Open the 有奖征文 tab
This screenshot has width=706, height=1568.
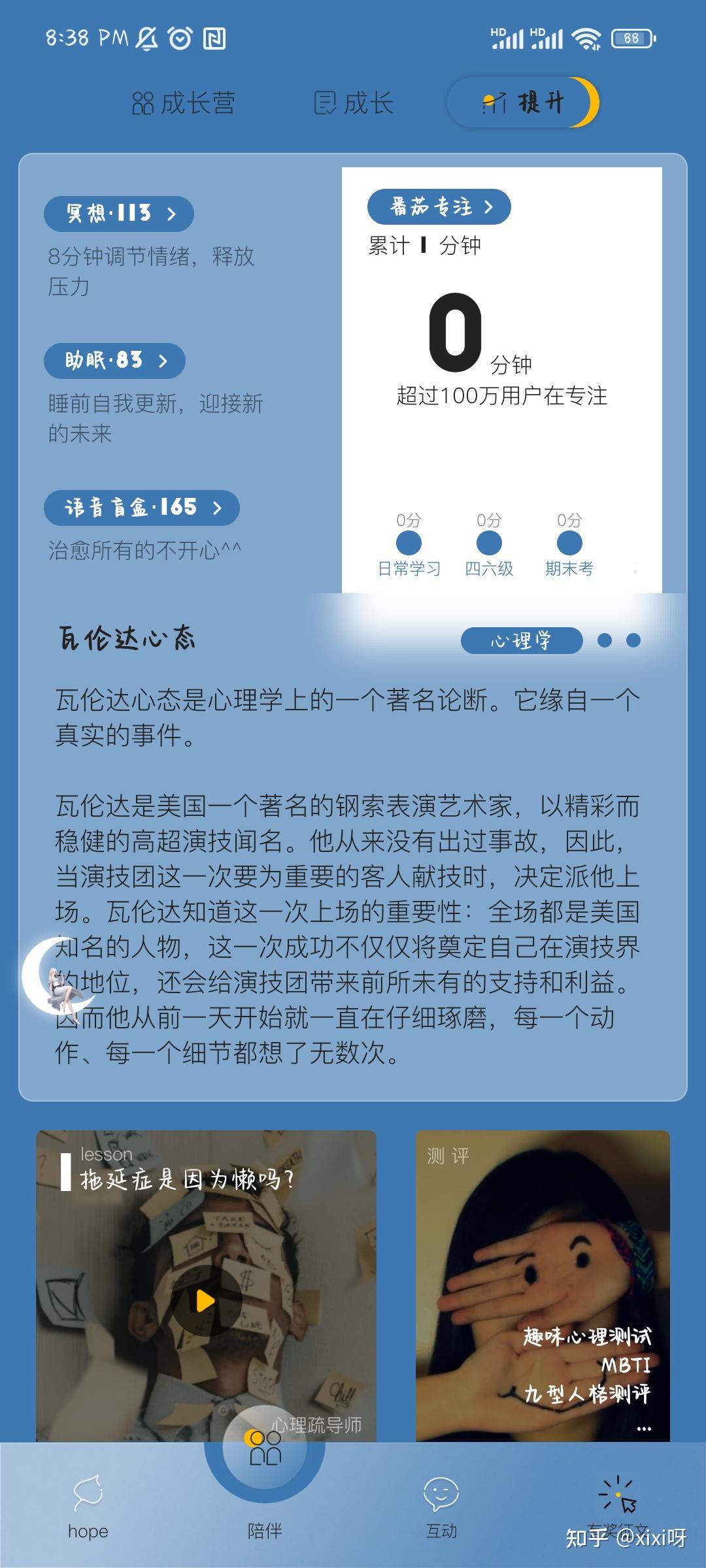pyautogui.click(x=618, y=1503)
